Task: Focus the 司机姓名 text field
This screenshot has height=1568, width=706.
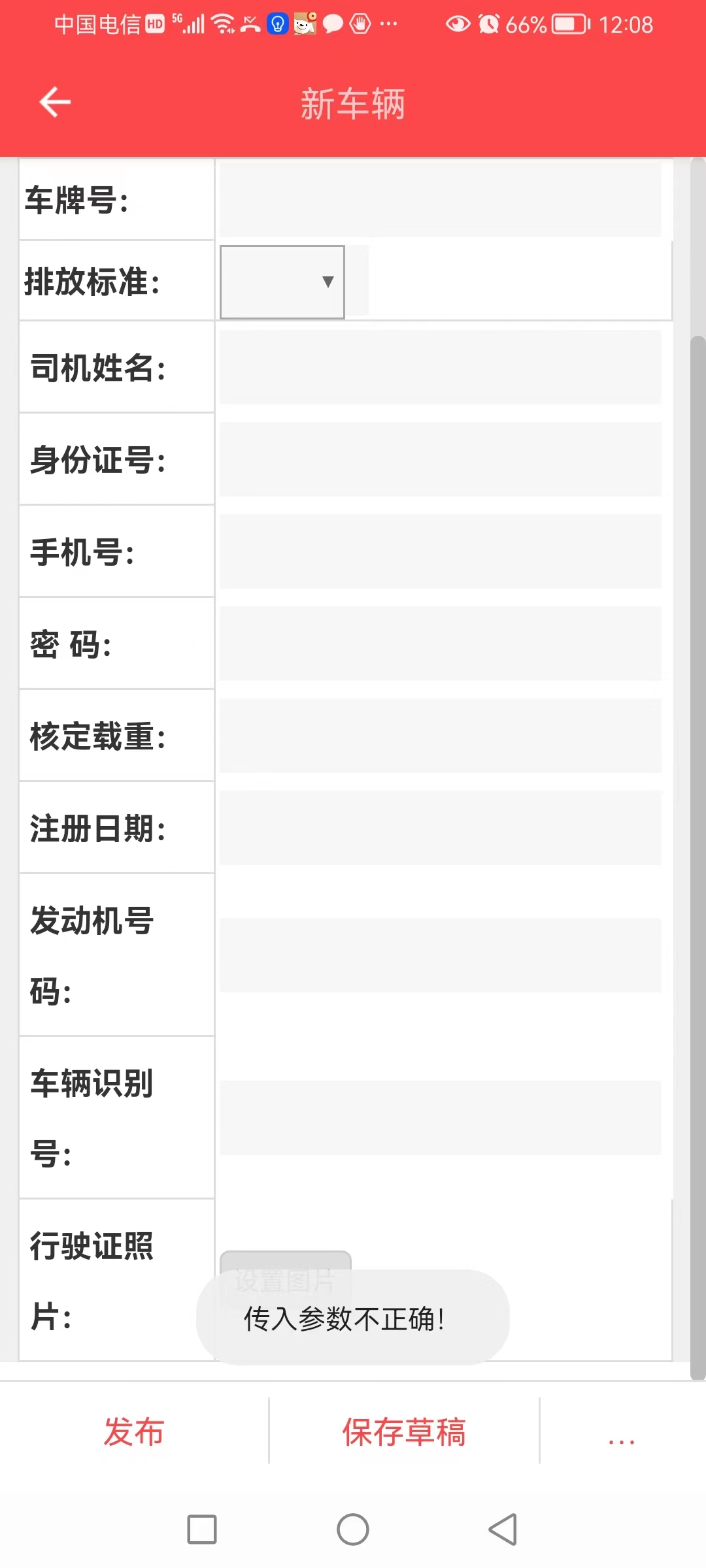Action: coord(440,367)
